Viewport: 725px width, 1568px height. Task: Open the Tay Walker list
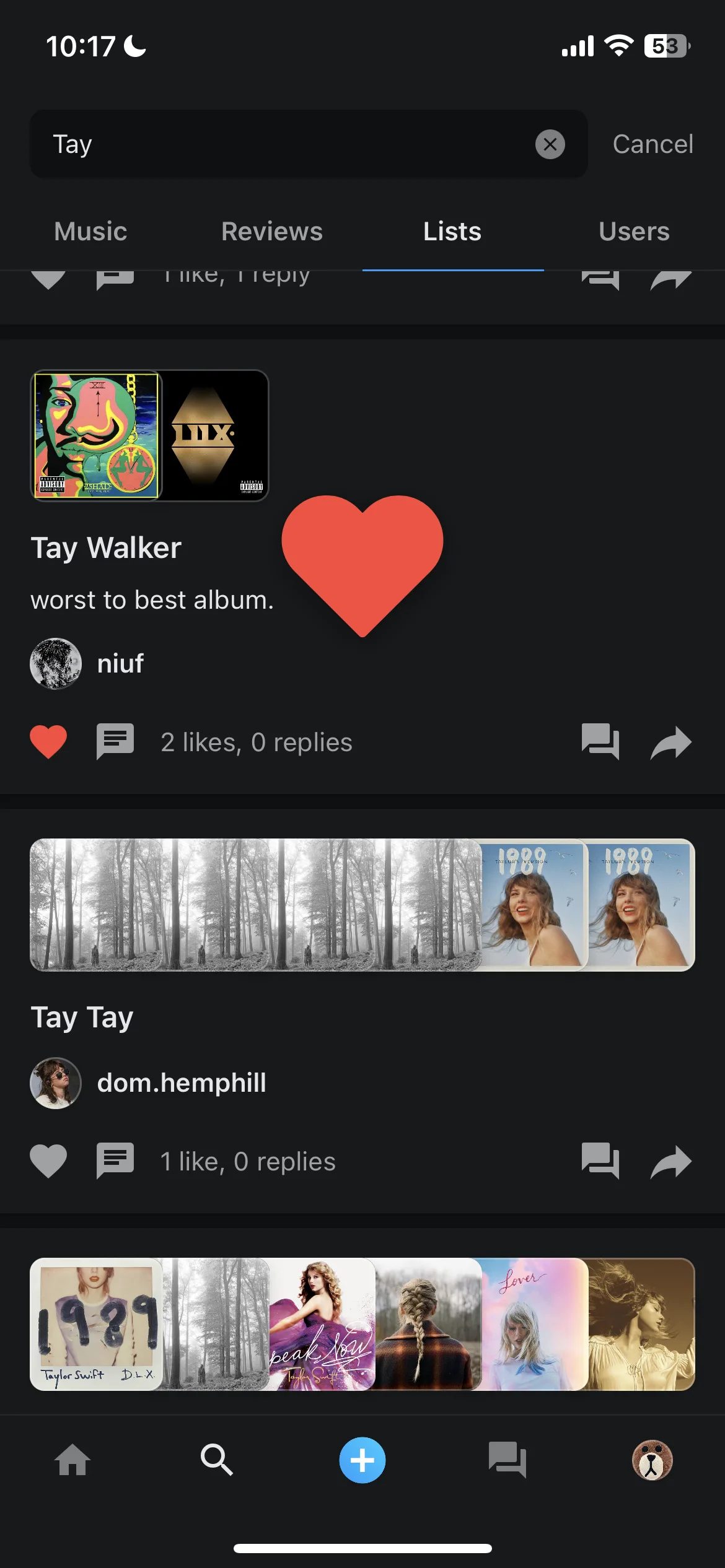[x=106, y=548]
